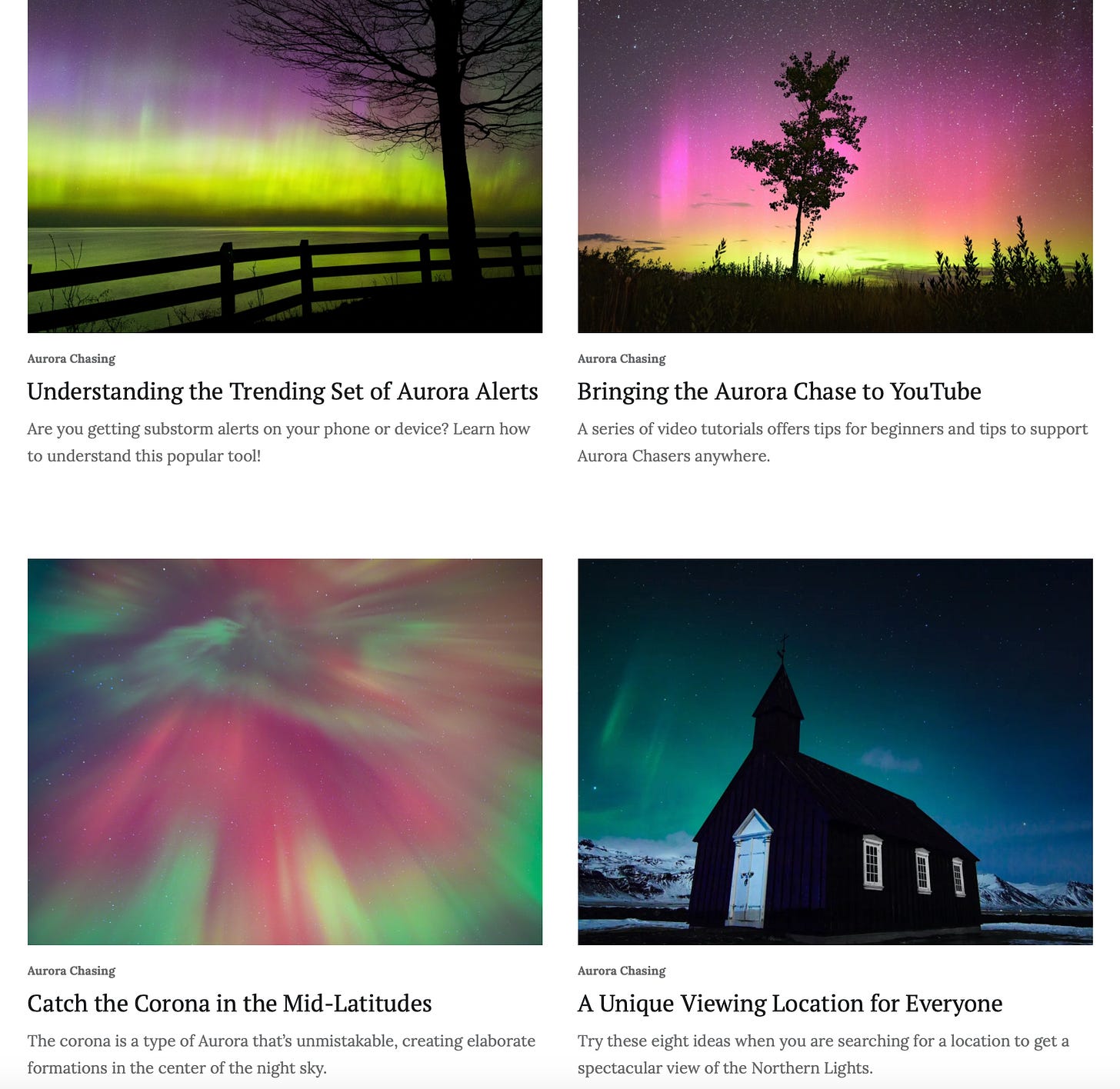The height and width of the screenshot is (1089, 1120).
Task: Tap Aurora Chasing tag above Unique Viewing Location
Action: coord(622,971)
